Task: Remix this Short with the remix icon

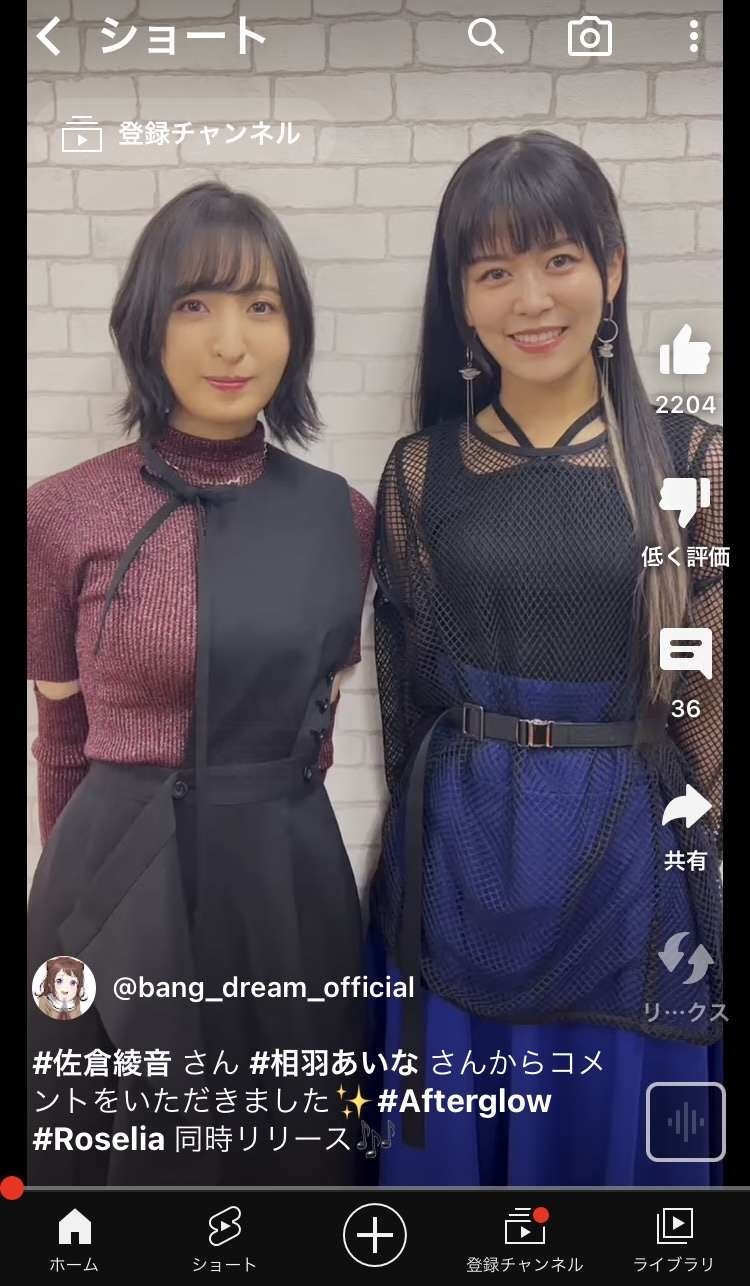Action: point(685,960)
